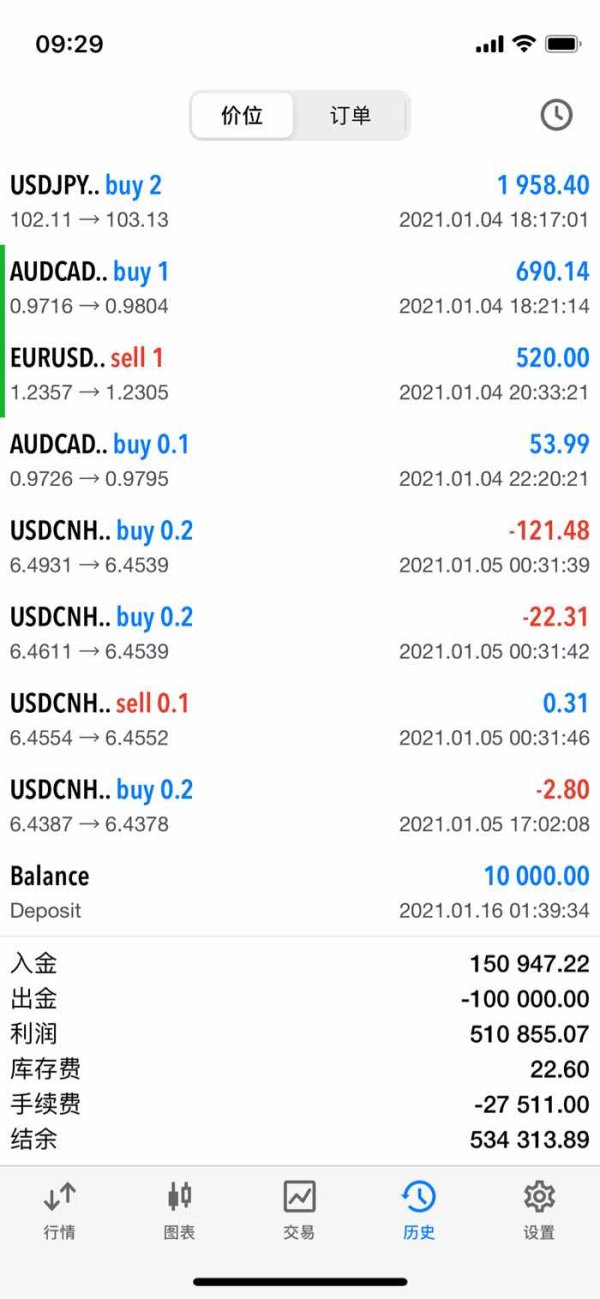Open the 交易 trade tab
The image size is (600, 1299).
pyautogui.click(x=299, y=1210)
